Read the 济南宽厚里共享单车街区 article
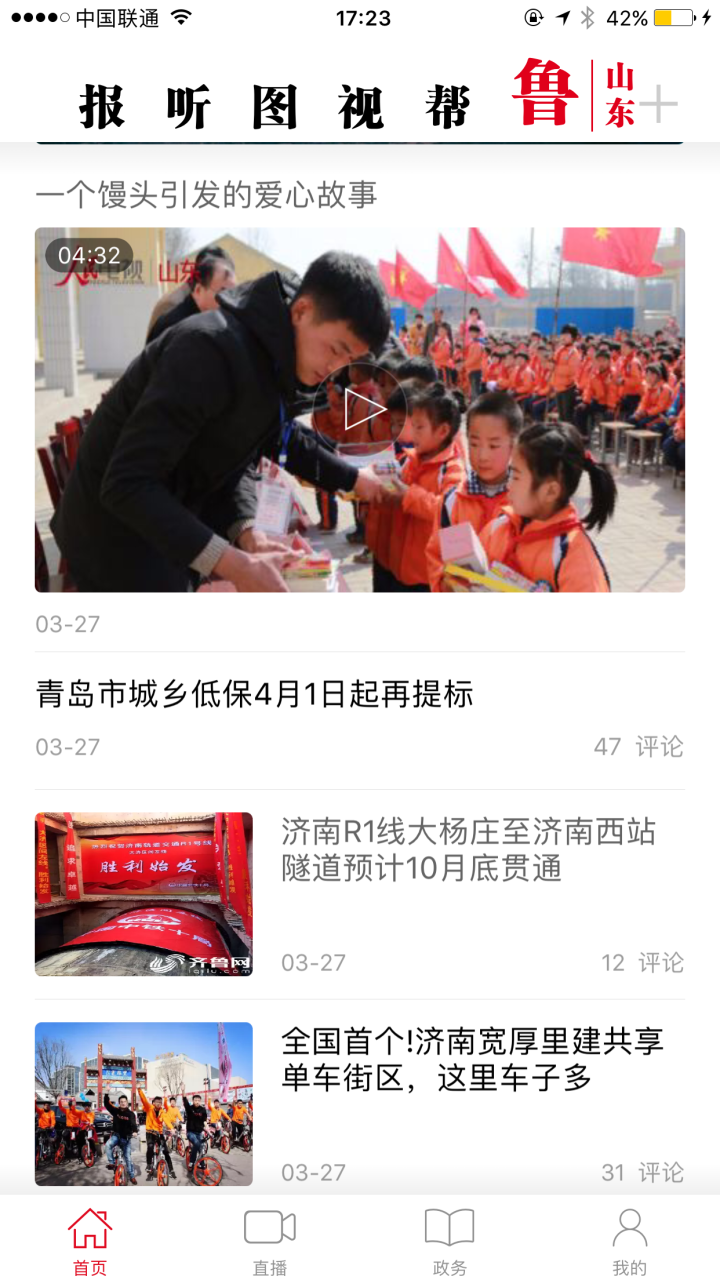 coord(472,1059)
